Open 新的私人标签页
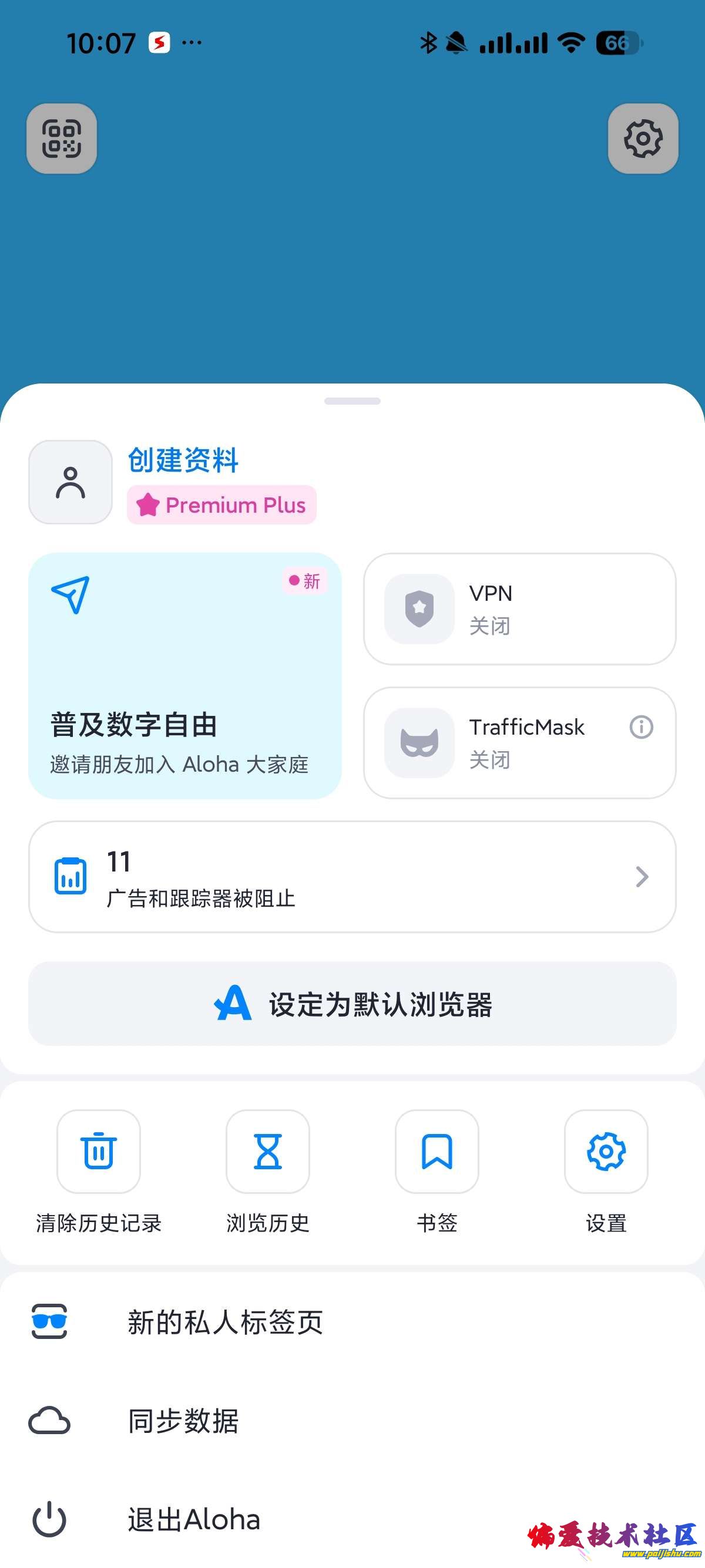The height and width of the screenshot is (1568, 705). point(225,1322)
